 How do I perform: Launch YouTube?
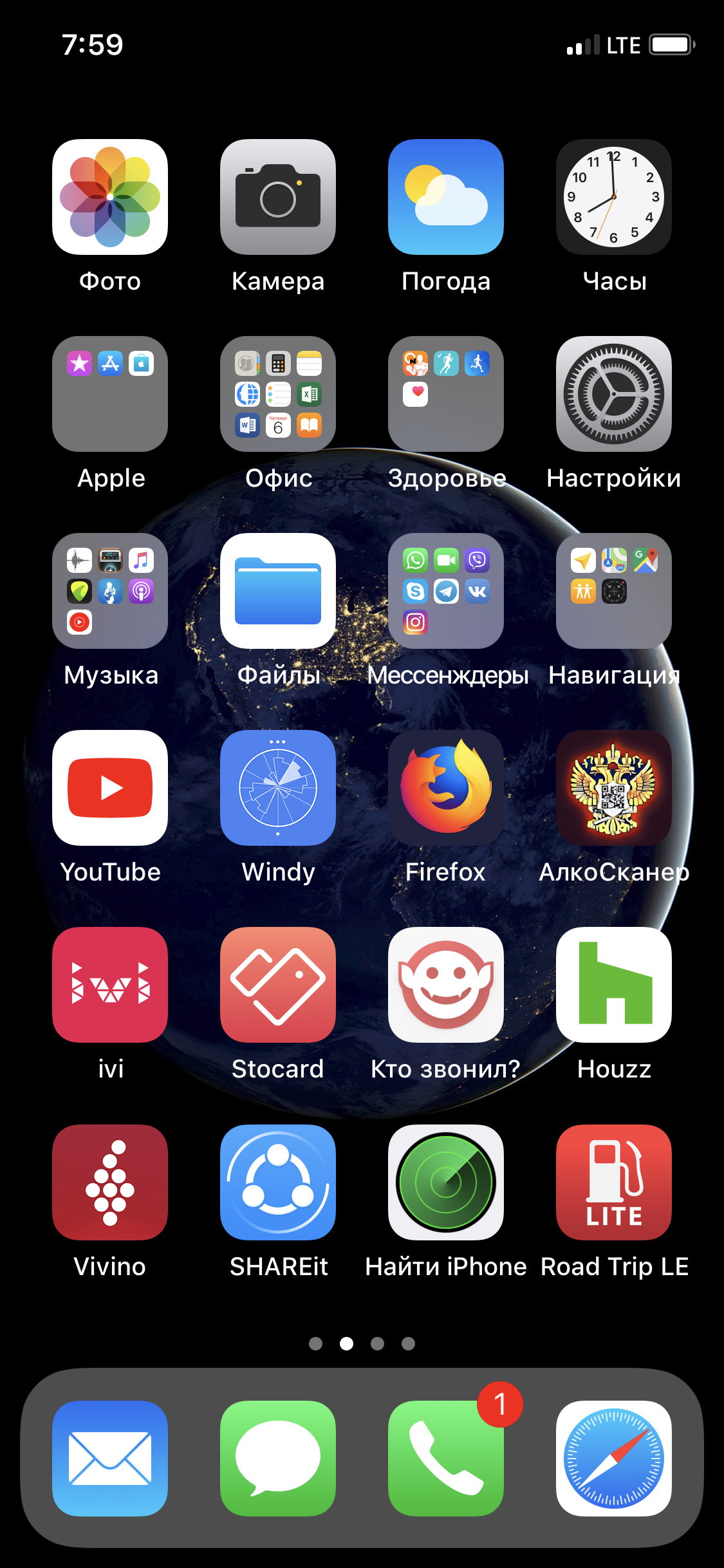pyautogui.click(x=110, y=788)
